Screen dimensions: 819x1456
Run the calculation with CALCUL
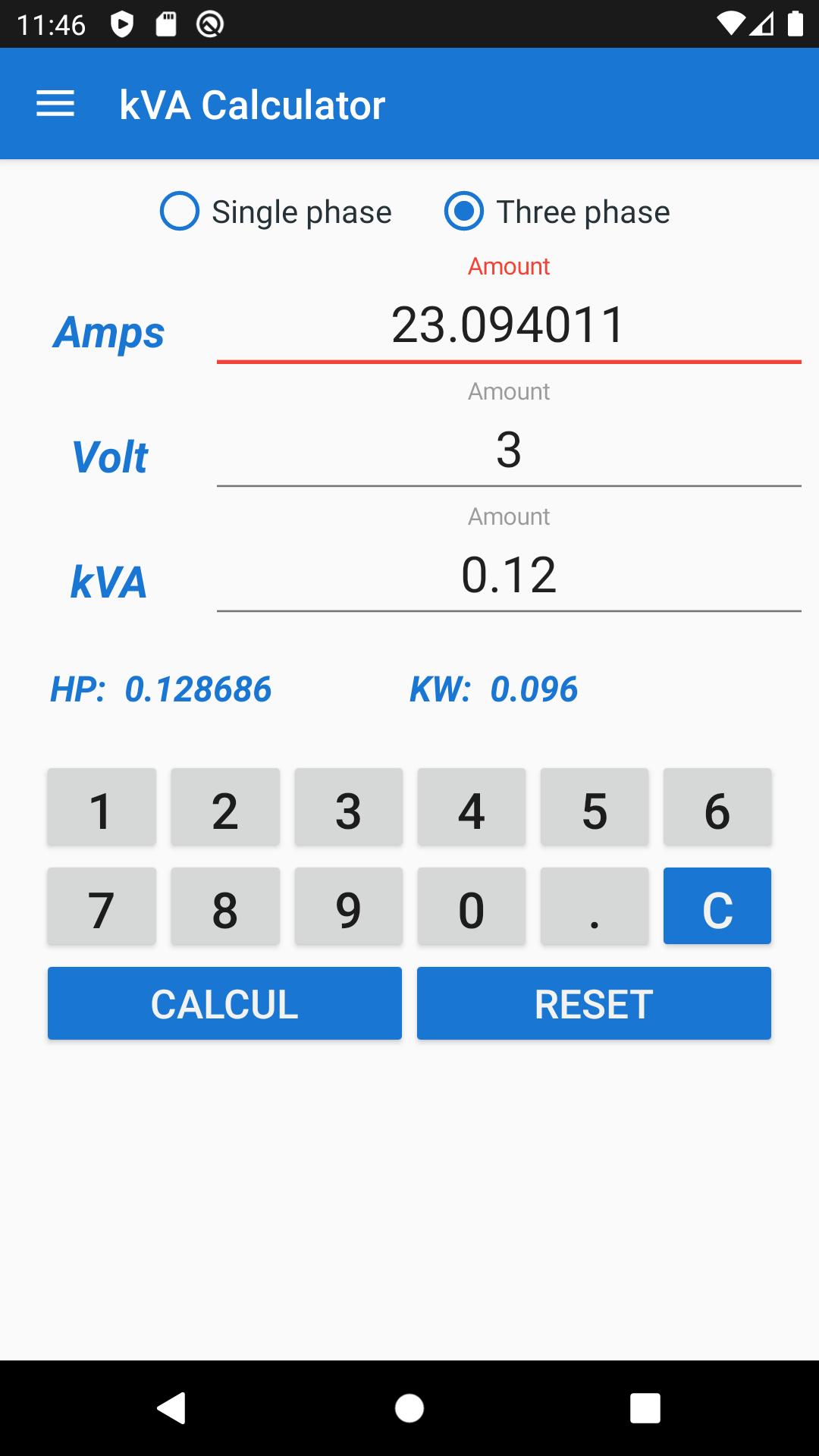(x=224, y=1003)
